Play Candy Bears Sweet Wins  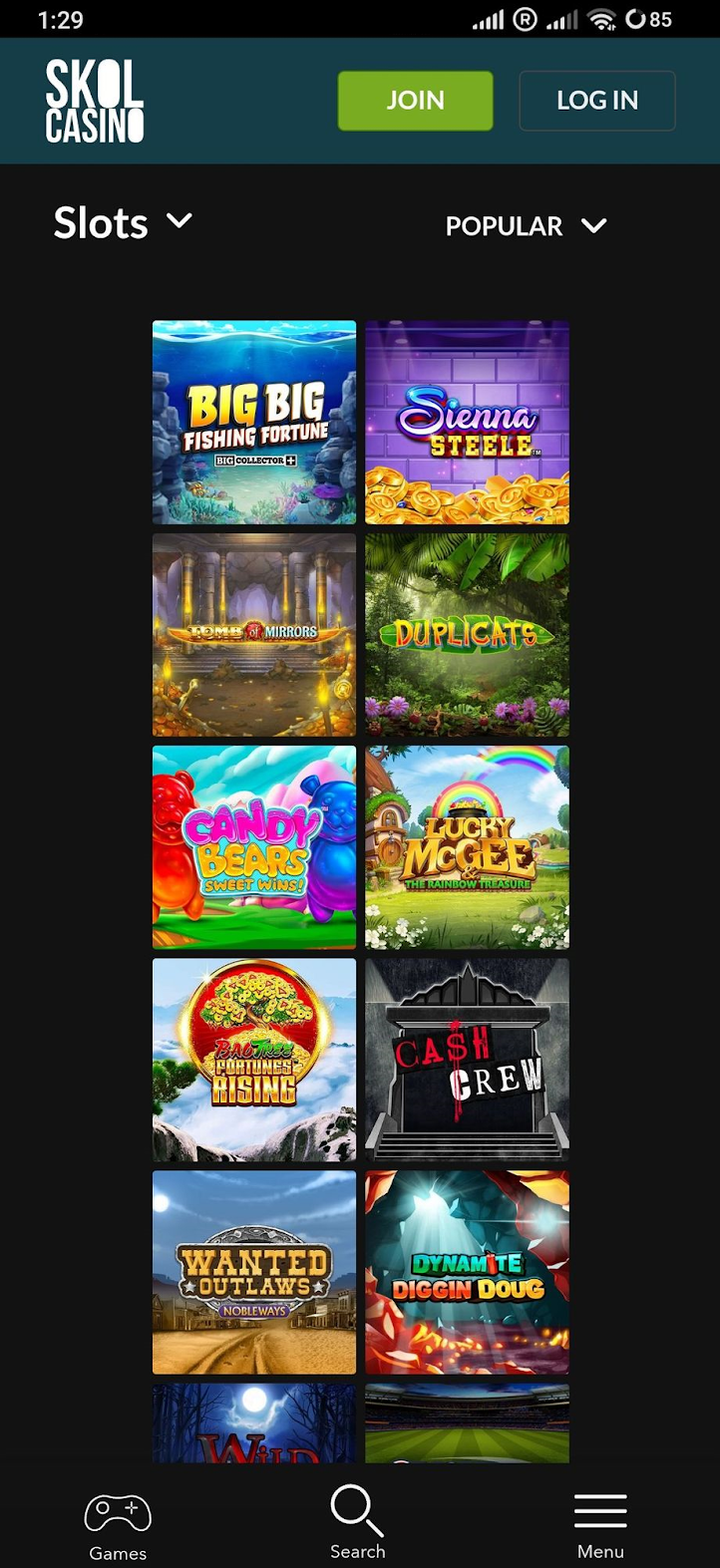coord(254,847)
